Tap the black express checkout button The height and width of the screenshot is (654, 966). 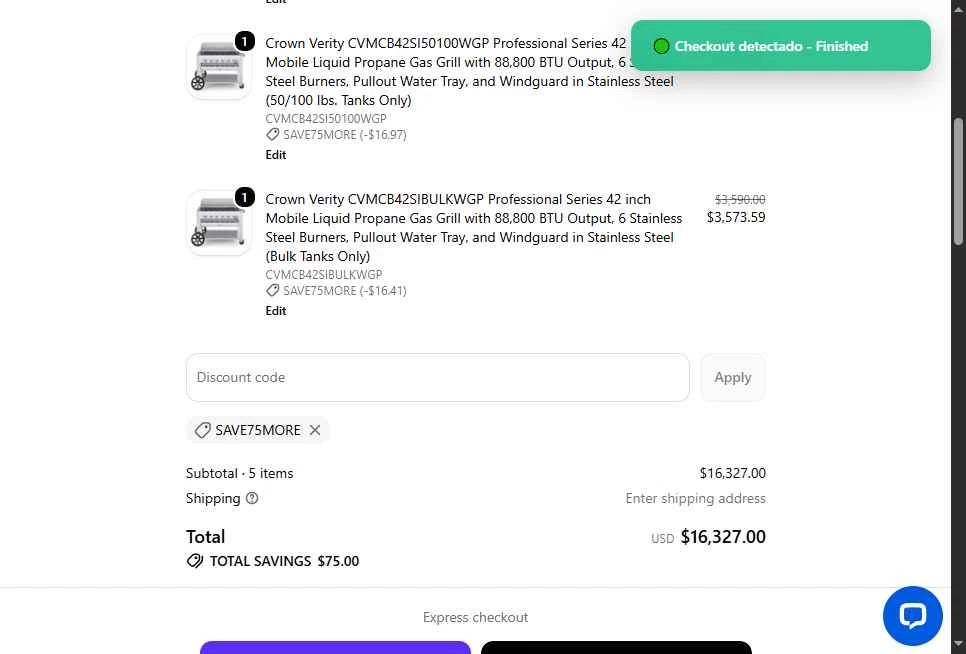(616, 647)
